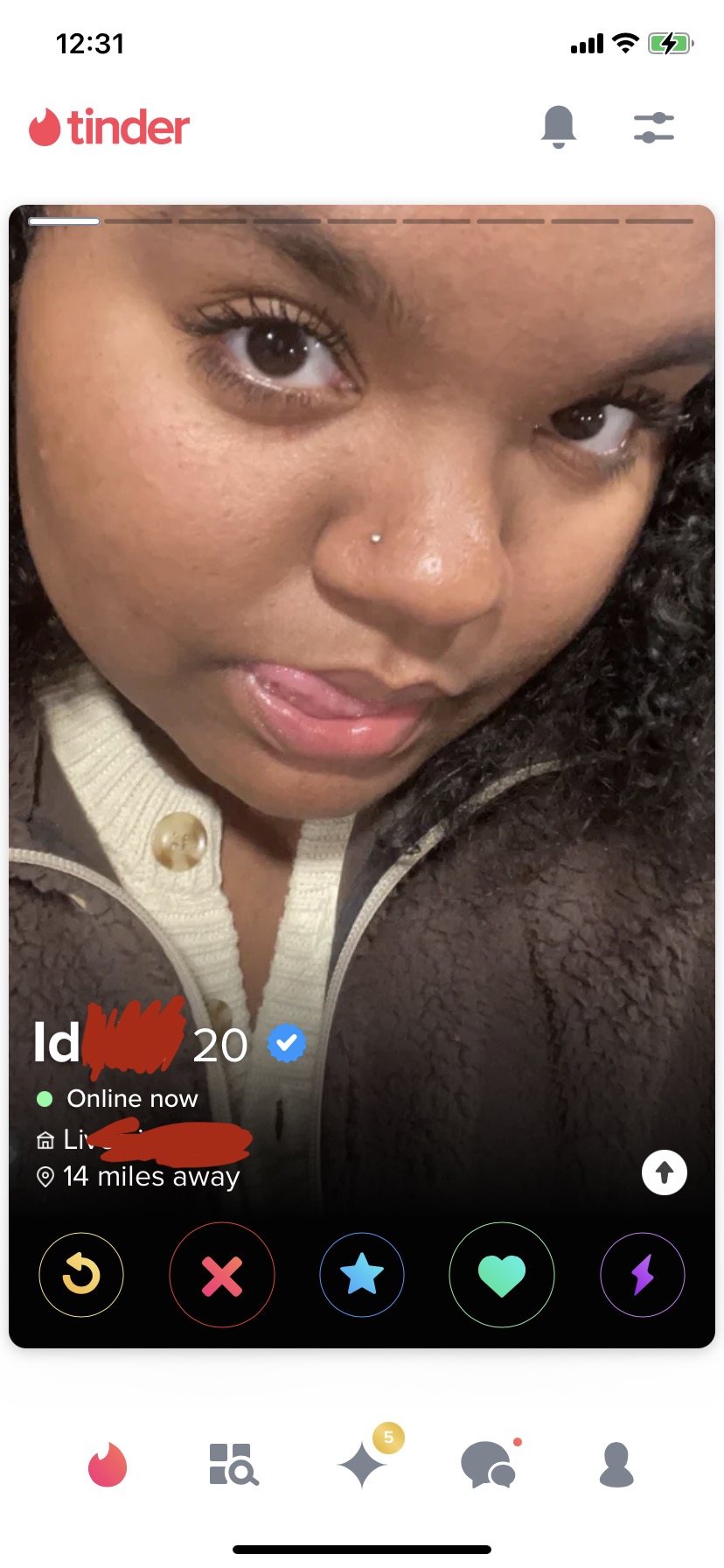This screenshot has height=1568, width=724.
Task: Open discovery filter settings
Action: click(654, 128)
